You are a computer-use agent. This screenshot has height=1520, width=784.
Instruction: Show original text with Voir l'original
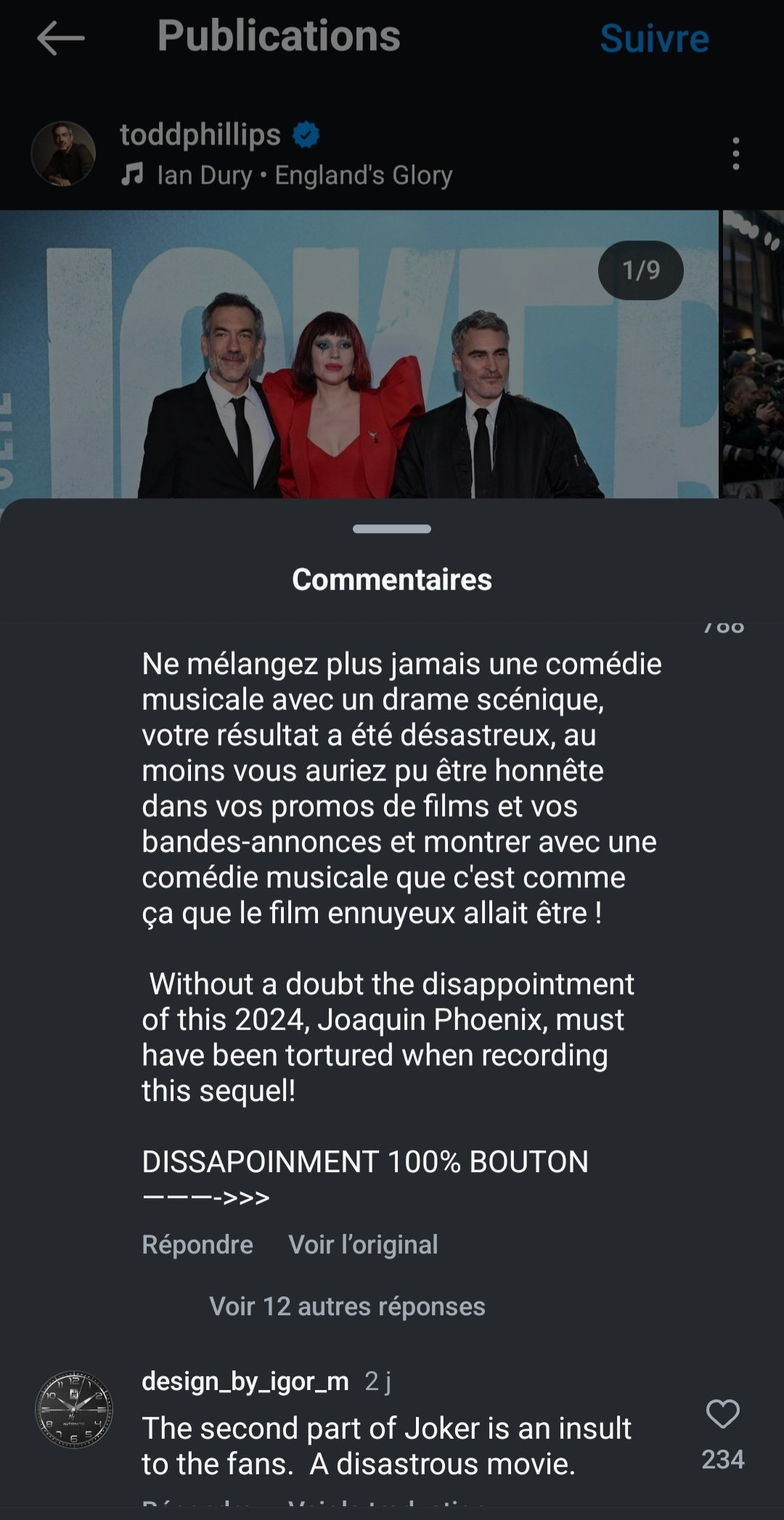click(x=363, y=1245)
